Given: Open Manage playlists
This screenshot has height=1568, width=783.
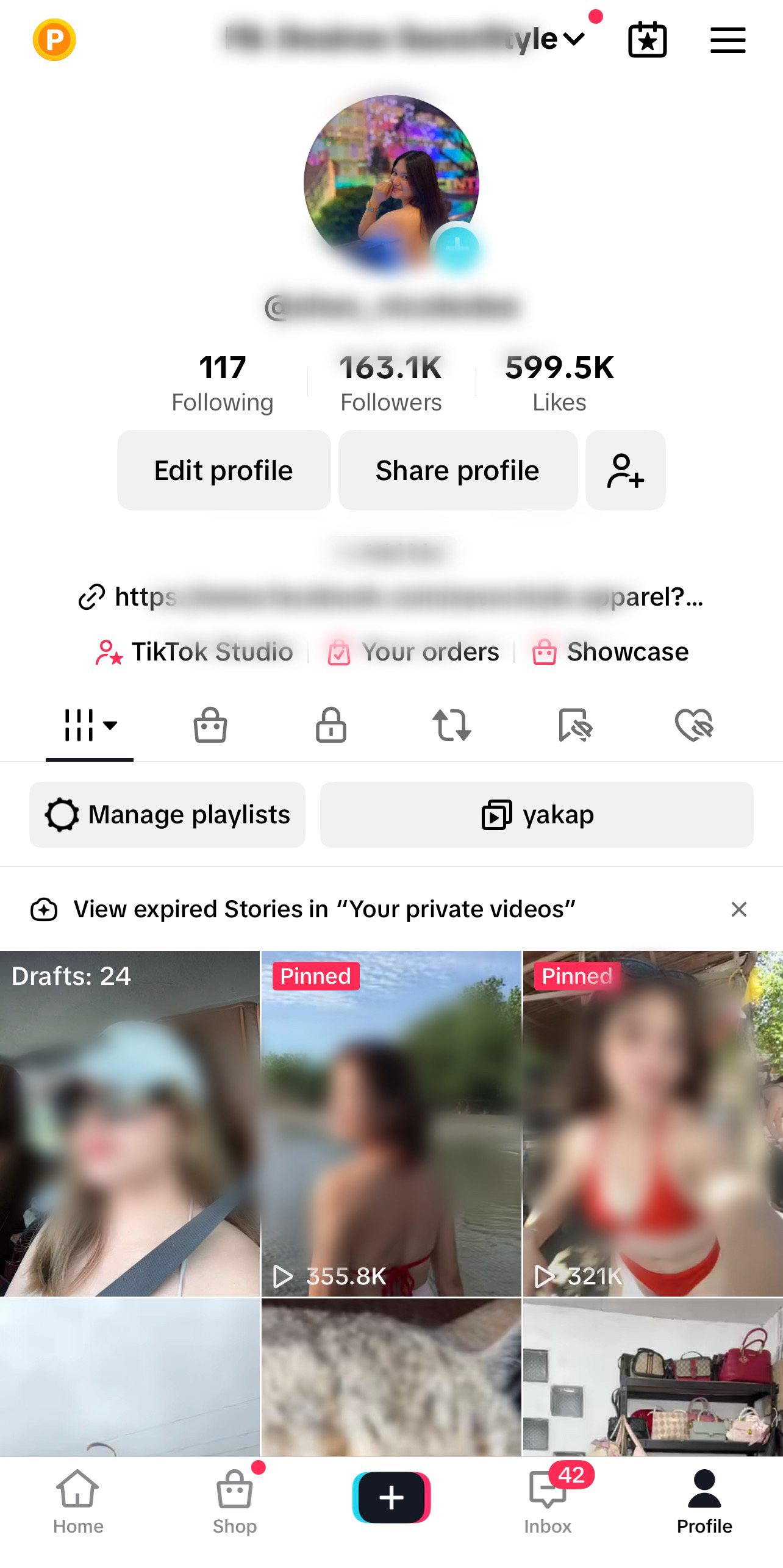Looking at the screenshot, I should pyautogui.click(x=167, y=815).
